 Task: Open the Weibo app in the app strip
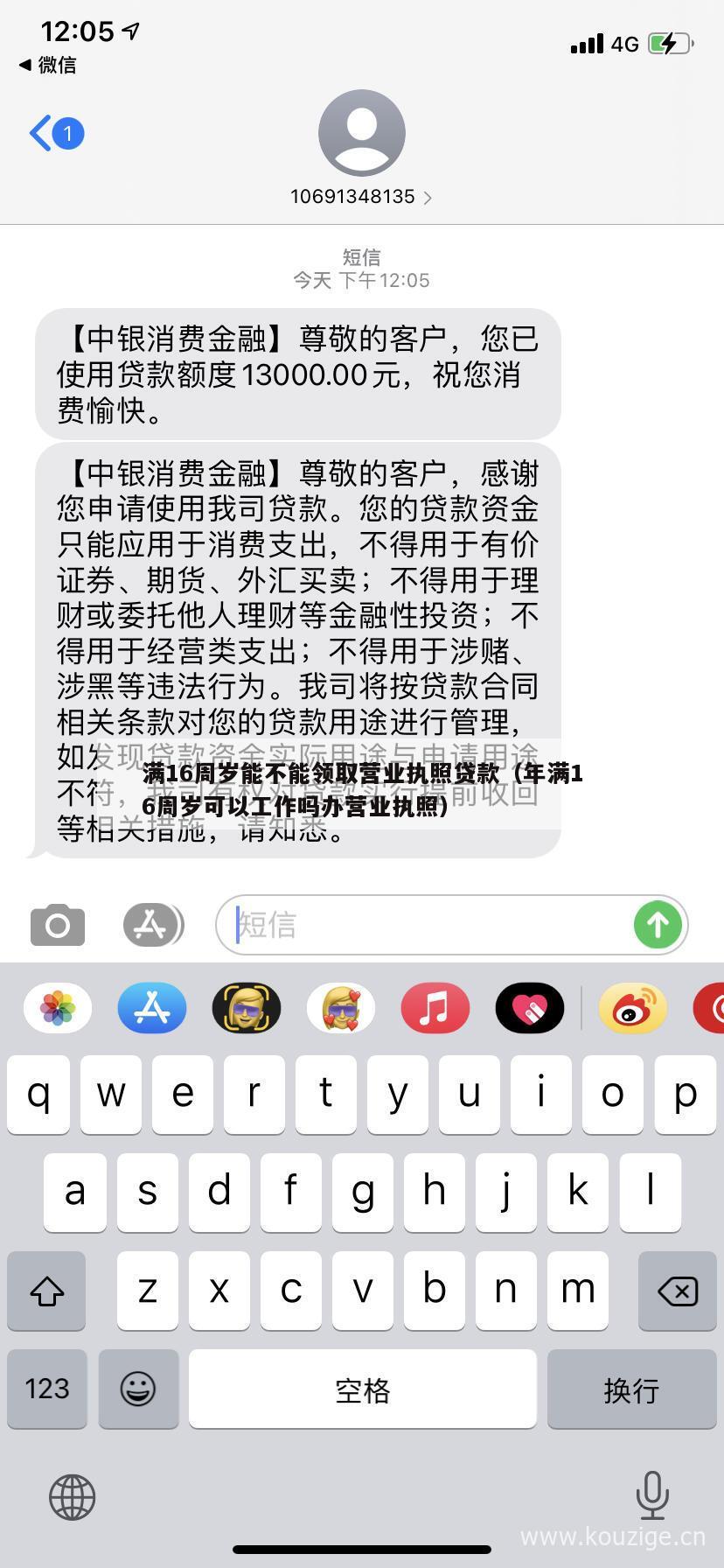[x=632, y=1008]
